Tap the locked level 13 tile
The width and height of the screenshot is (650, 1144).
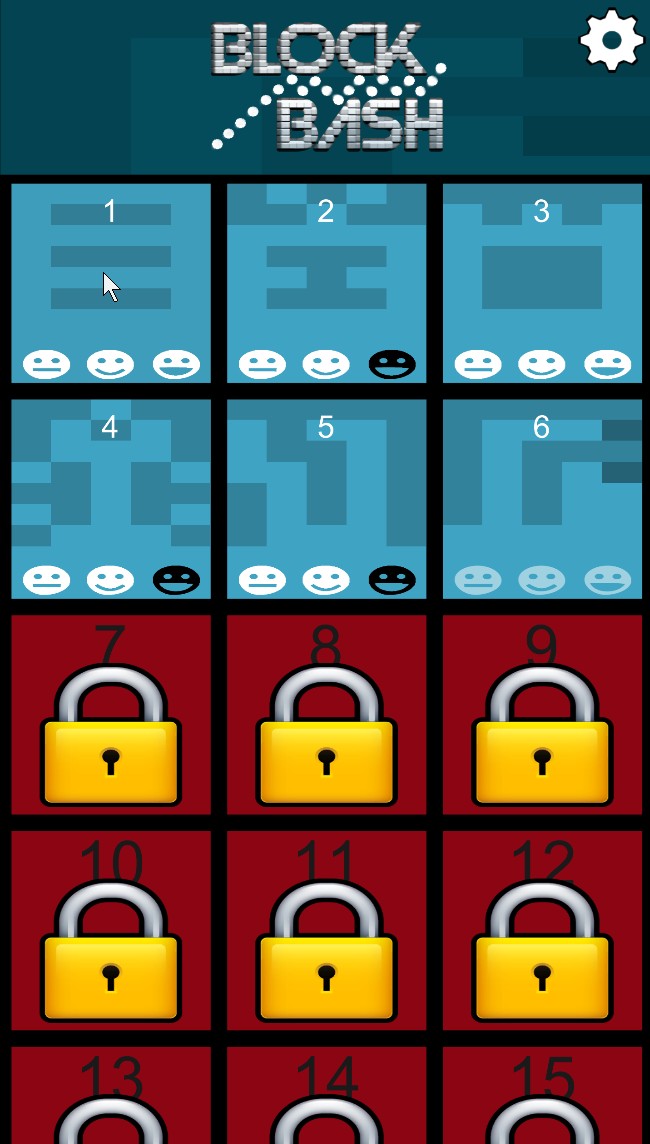111,1096
